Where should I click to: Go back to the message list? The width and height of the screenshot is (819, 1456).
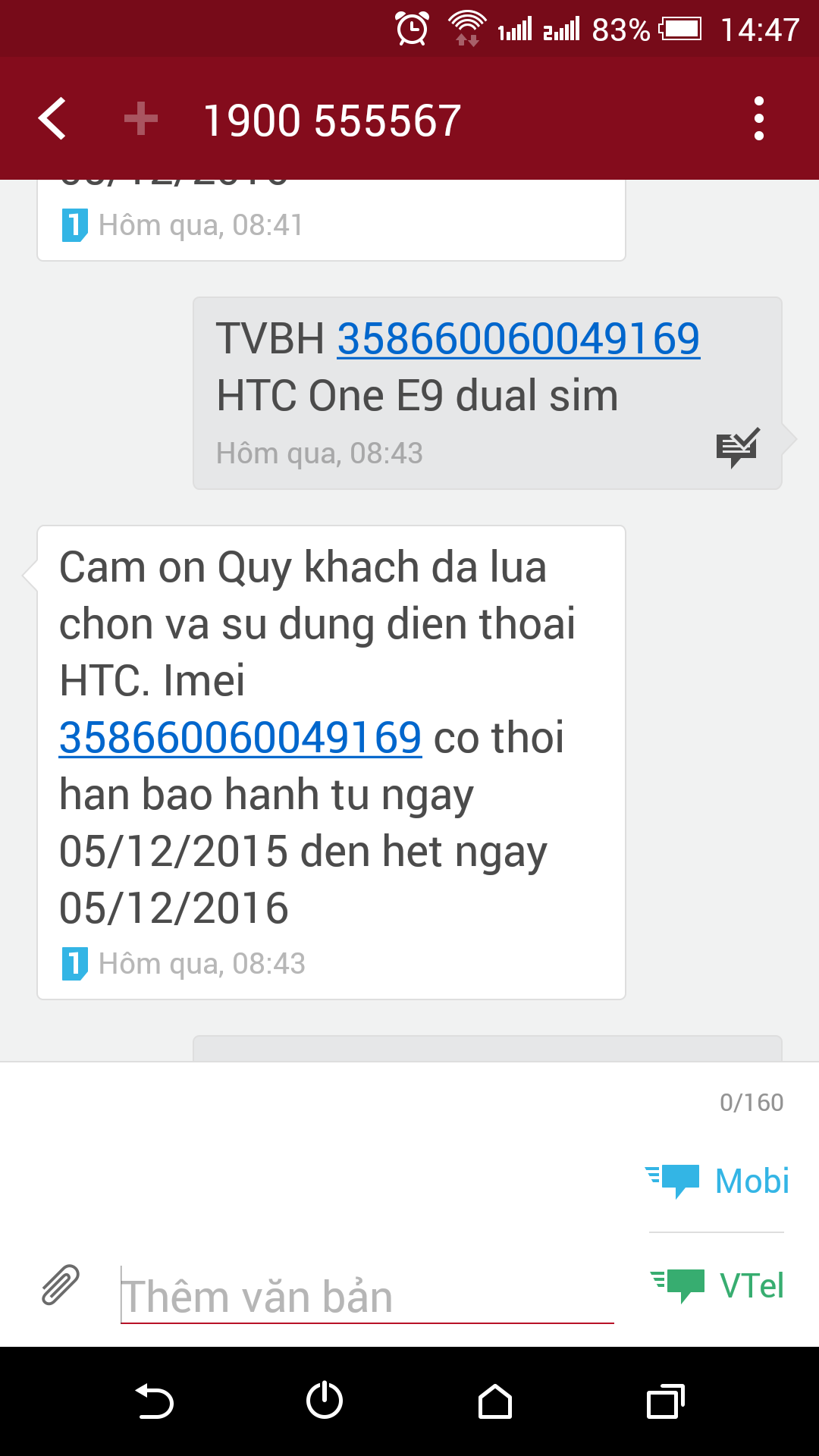click(53, 119)
